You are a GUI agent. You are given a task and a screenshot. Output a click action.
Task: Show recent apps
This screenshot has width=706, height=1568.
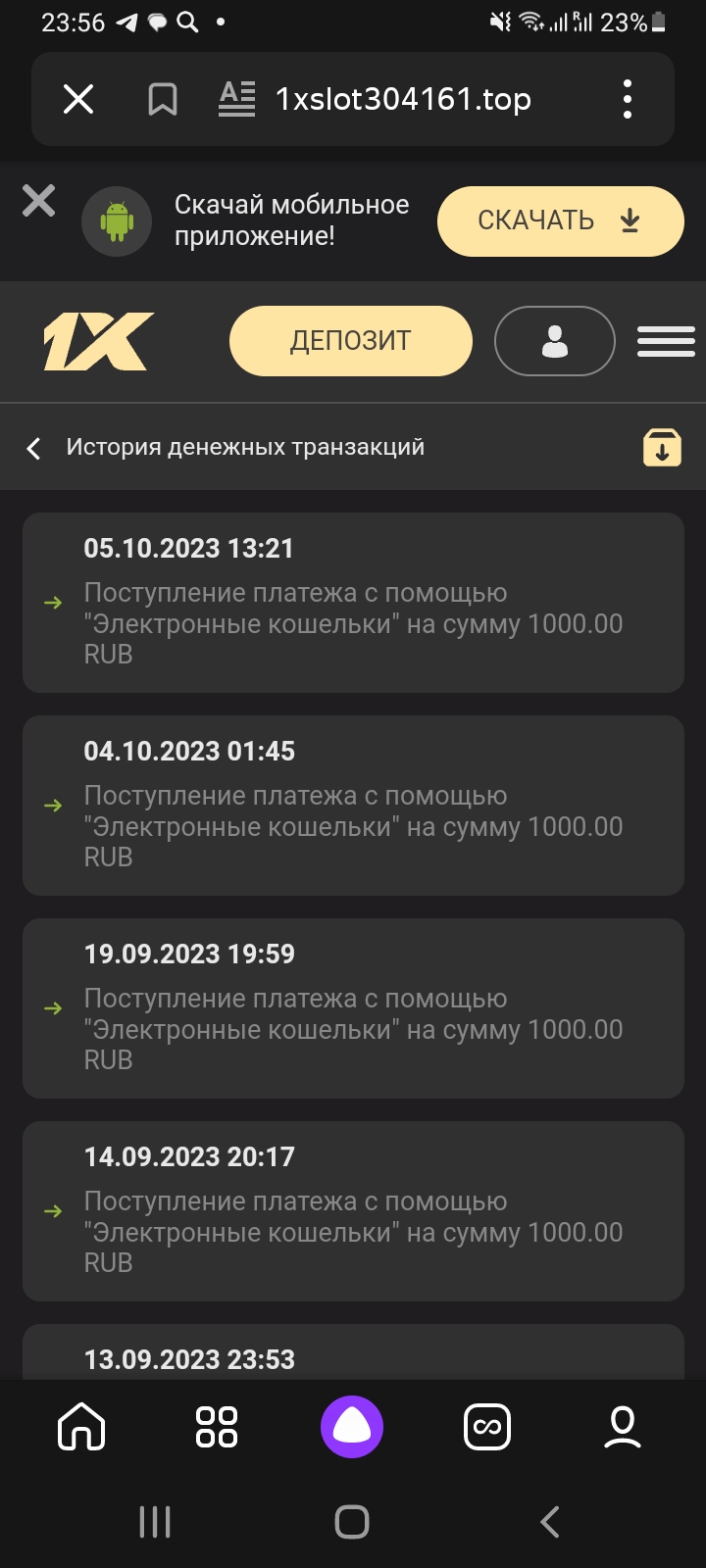click(x=155, y=1522)
